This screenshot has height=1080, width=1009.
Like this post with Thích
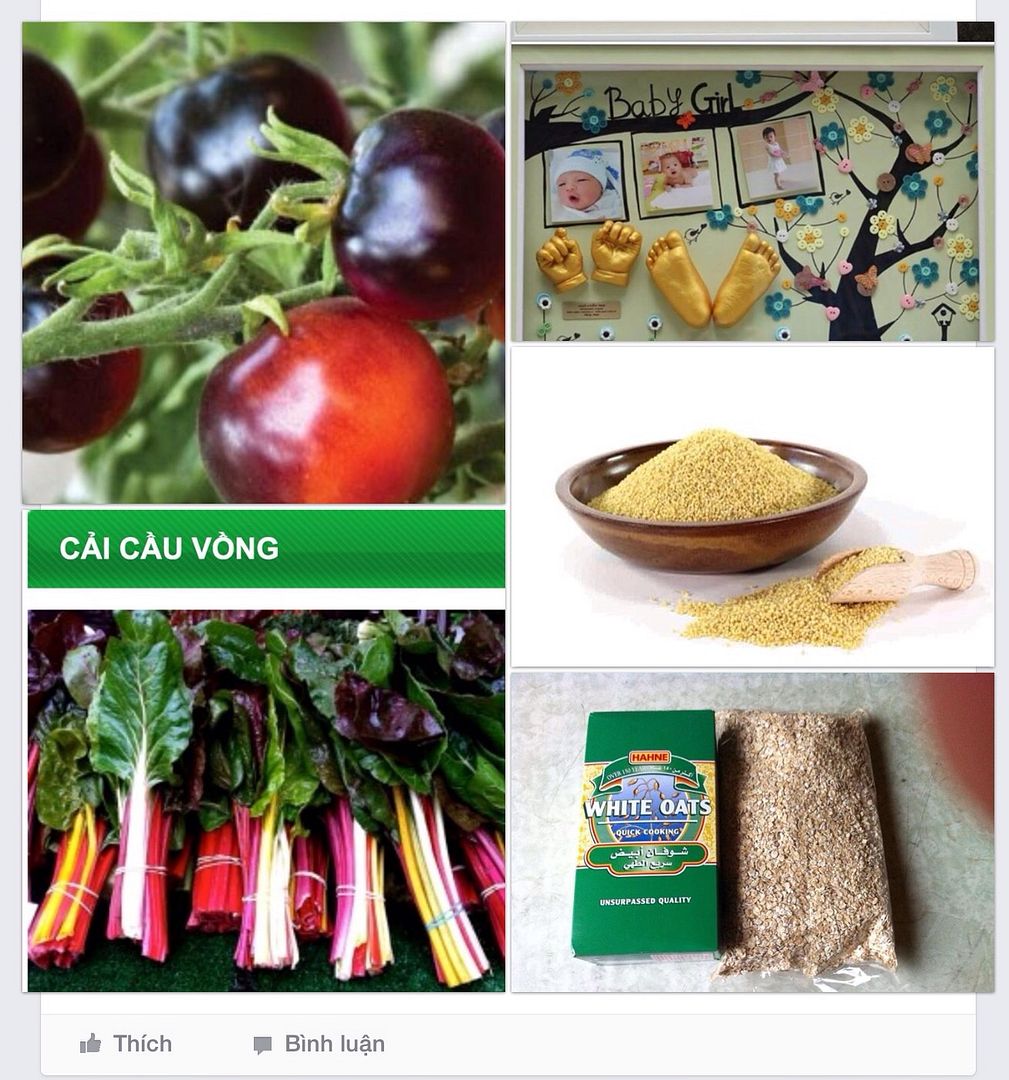[126, 1044]
